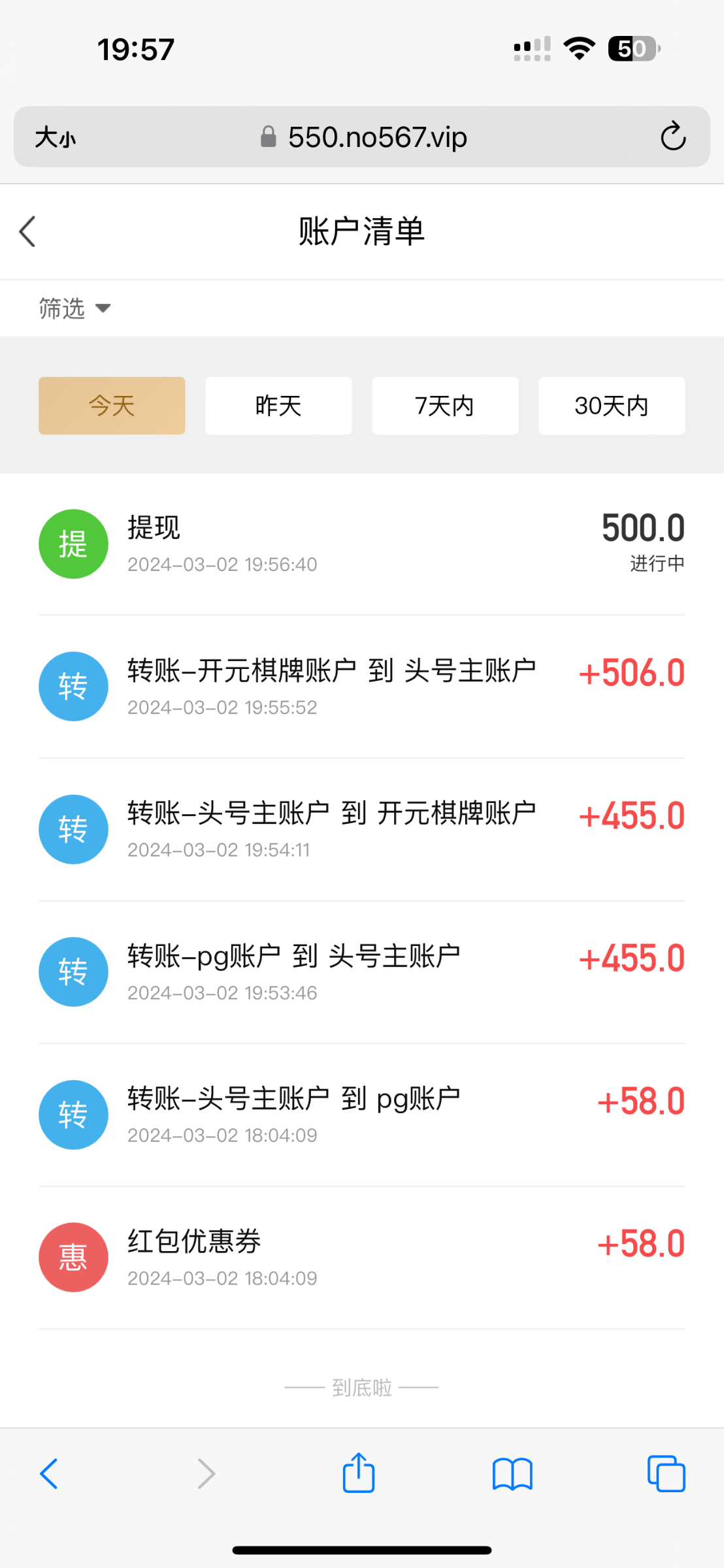Viewport: 724px width, 1568px height.
Task: Open Safari bookmarks
Action: click(x=512, y=1474)
